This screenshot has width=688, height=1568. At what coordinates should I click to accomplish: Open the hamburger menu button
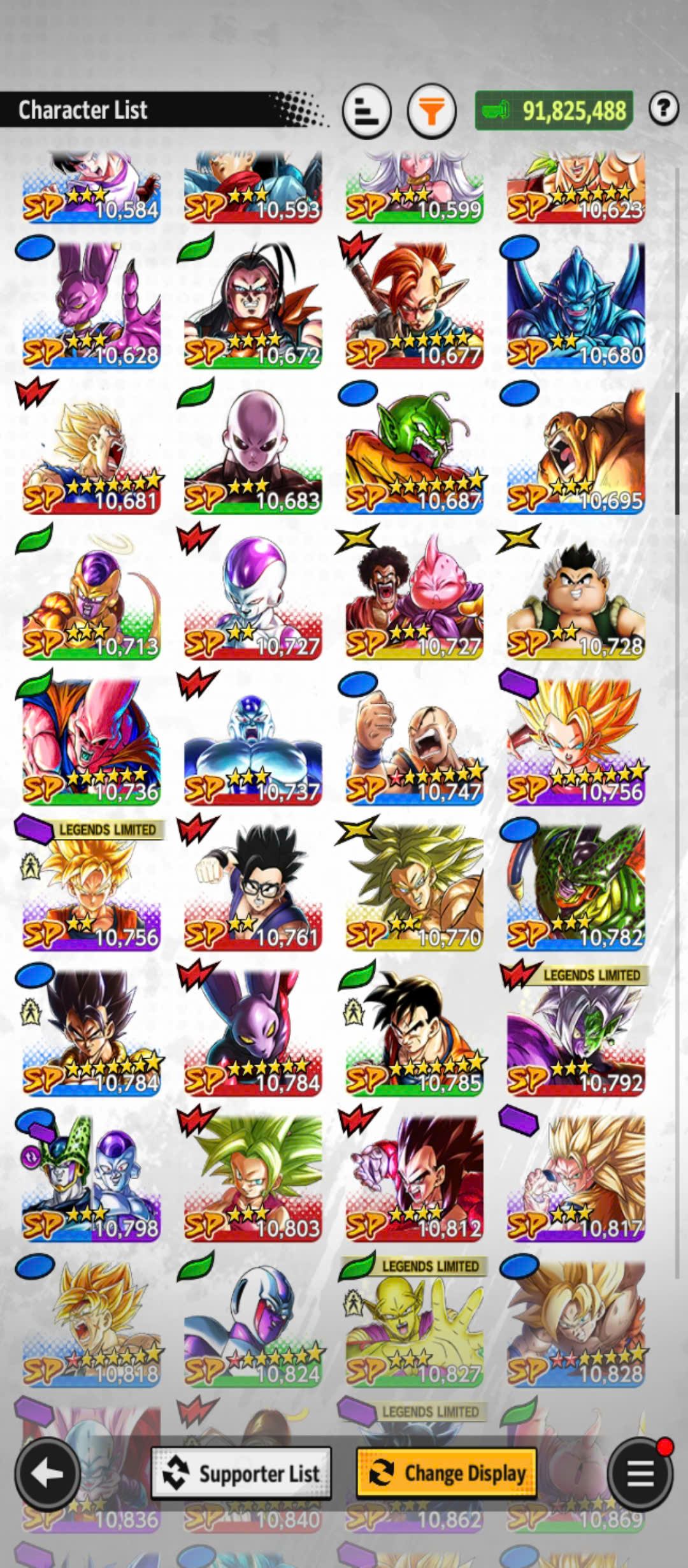(640, 1473)
